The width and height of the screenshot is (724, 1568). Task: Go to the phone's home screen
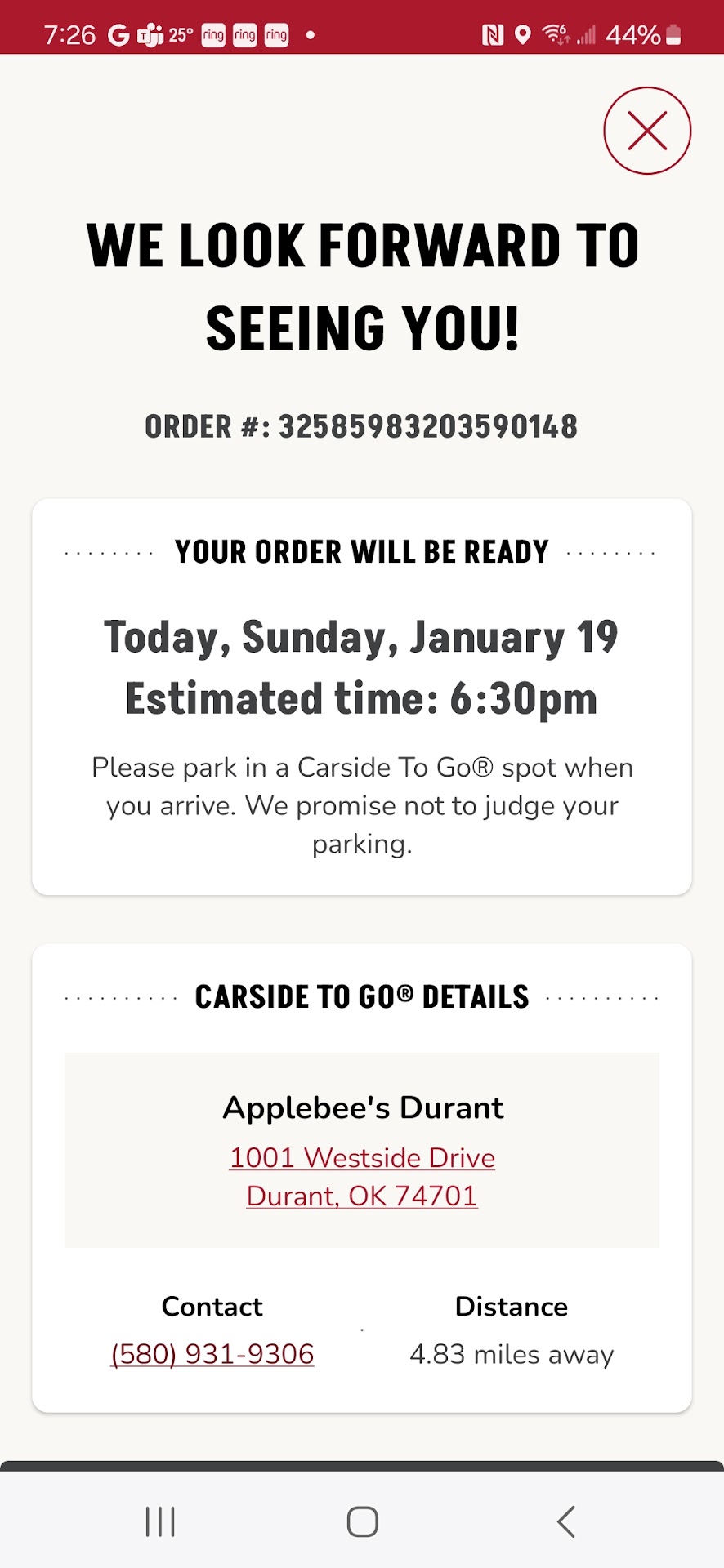tap(362, 1521)
